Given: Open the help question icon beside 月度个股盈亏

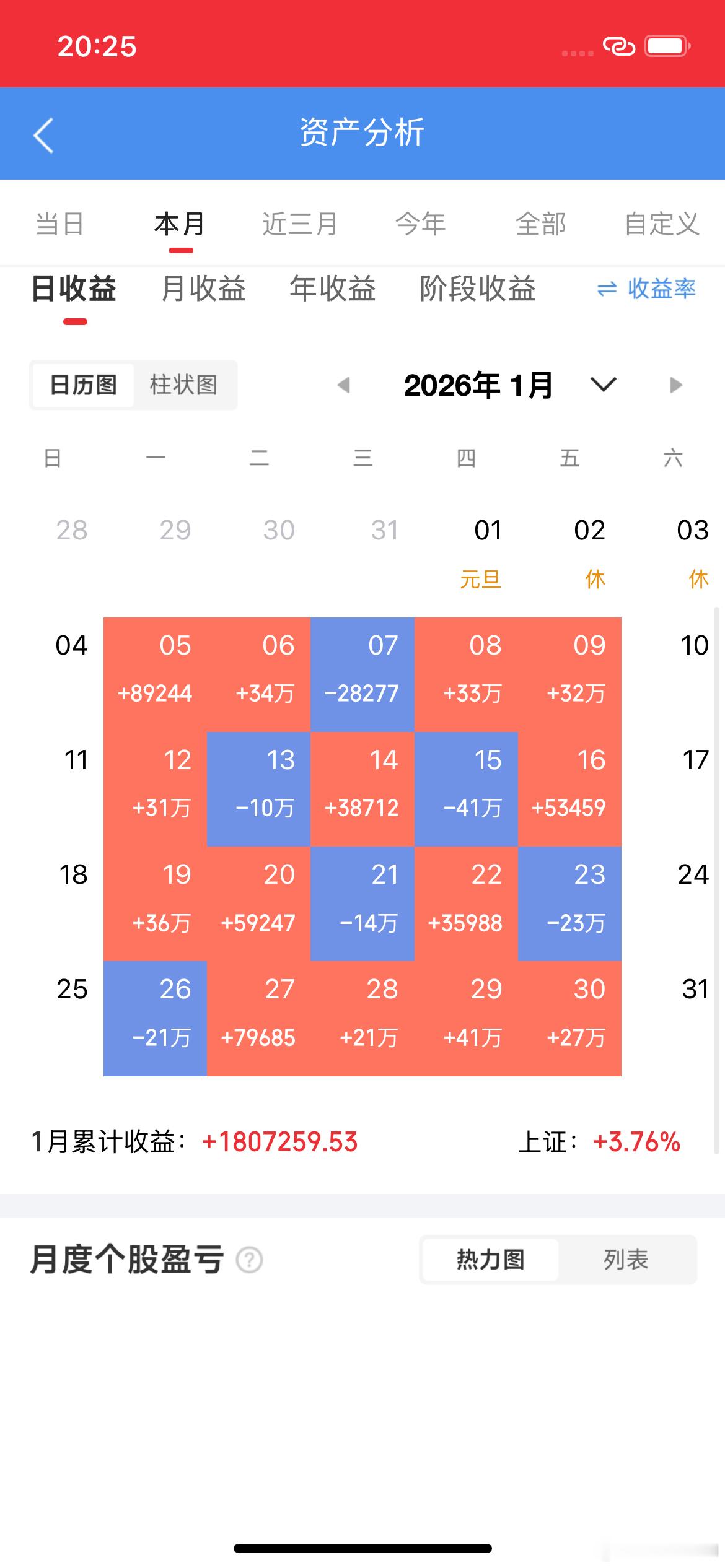Looking at the screenshot, I should click(248, 1260).
